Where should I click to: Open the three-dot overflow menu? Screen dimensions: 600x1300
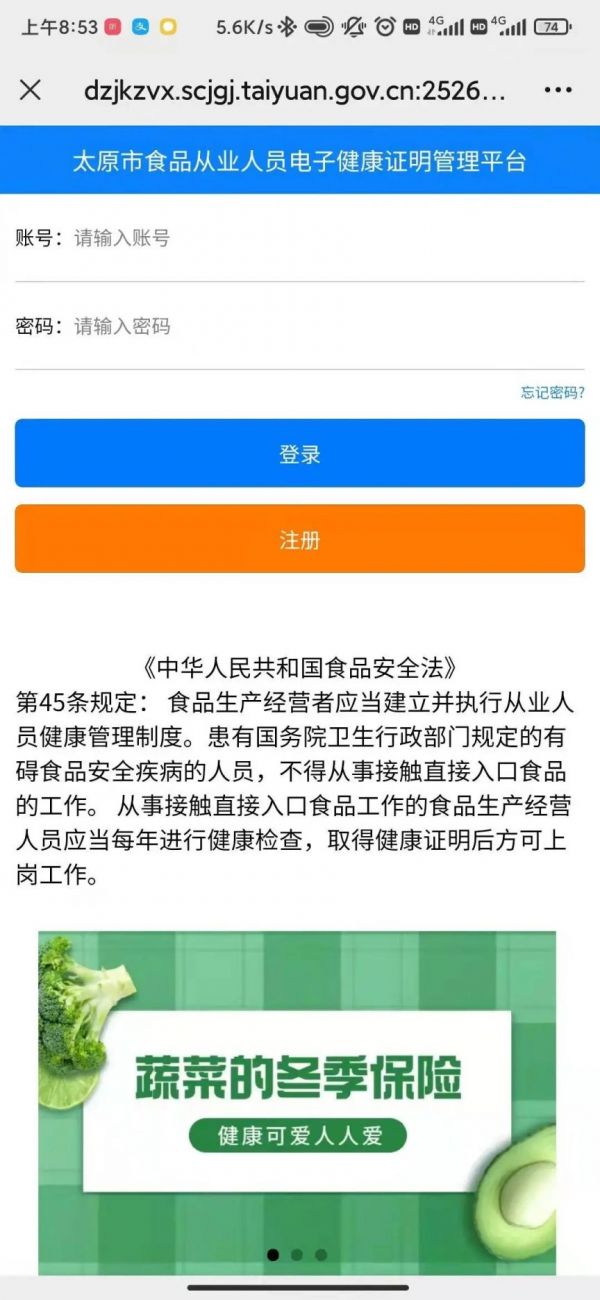[x=558, y=90]
